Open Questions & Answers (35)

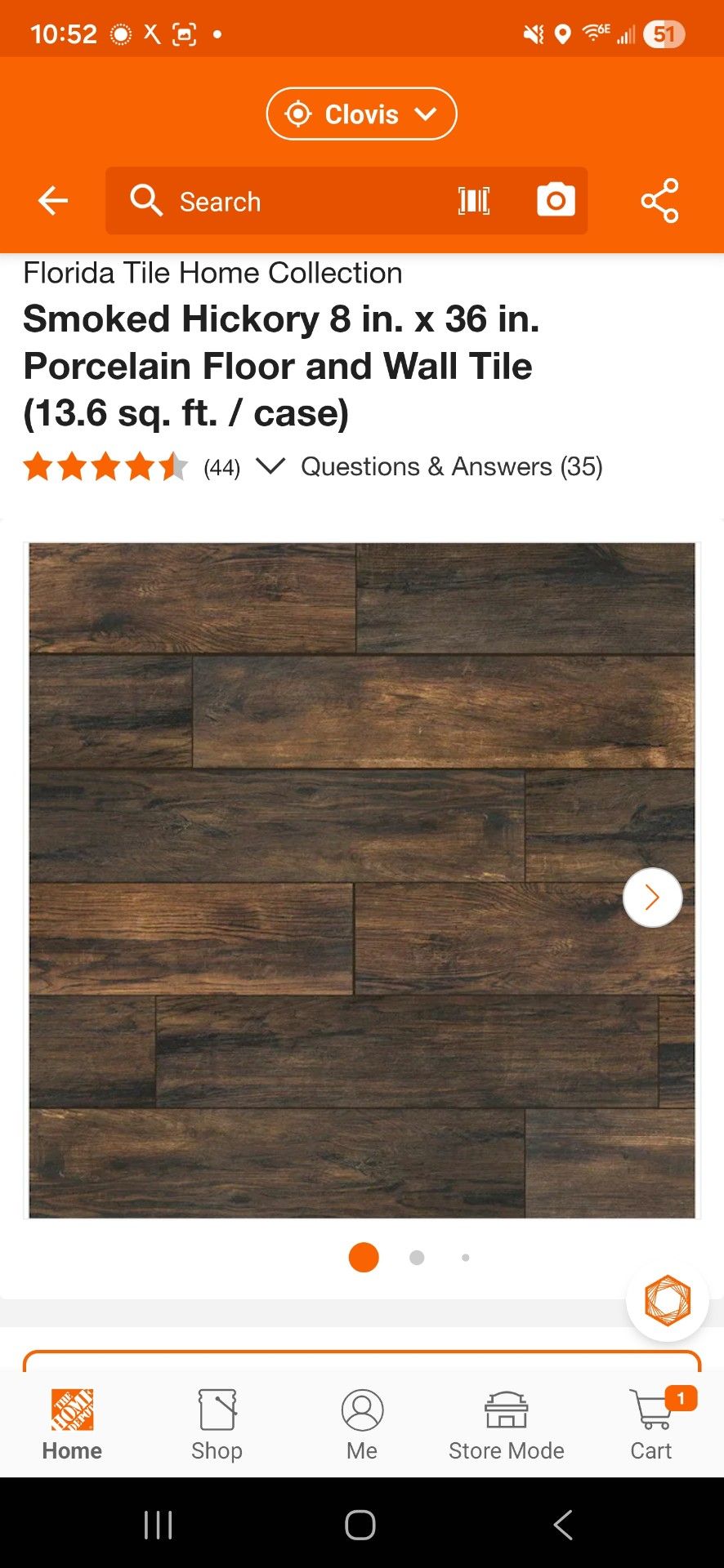(451, 466)
